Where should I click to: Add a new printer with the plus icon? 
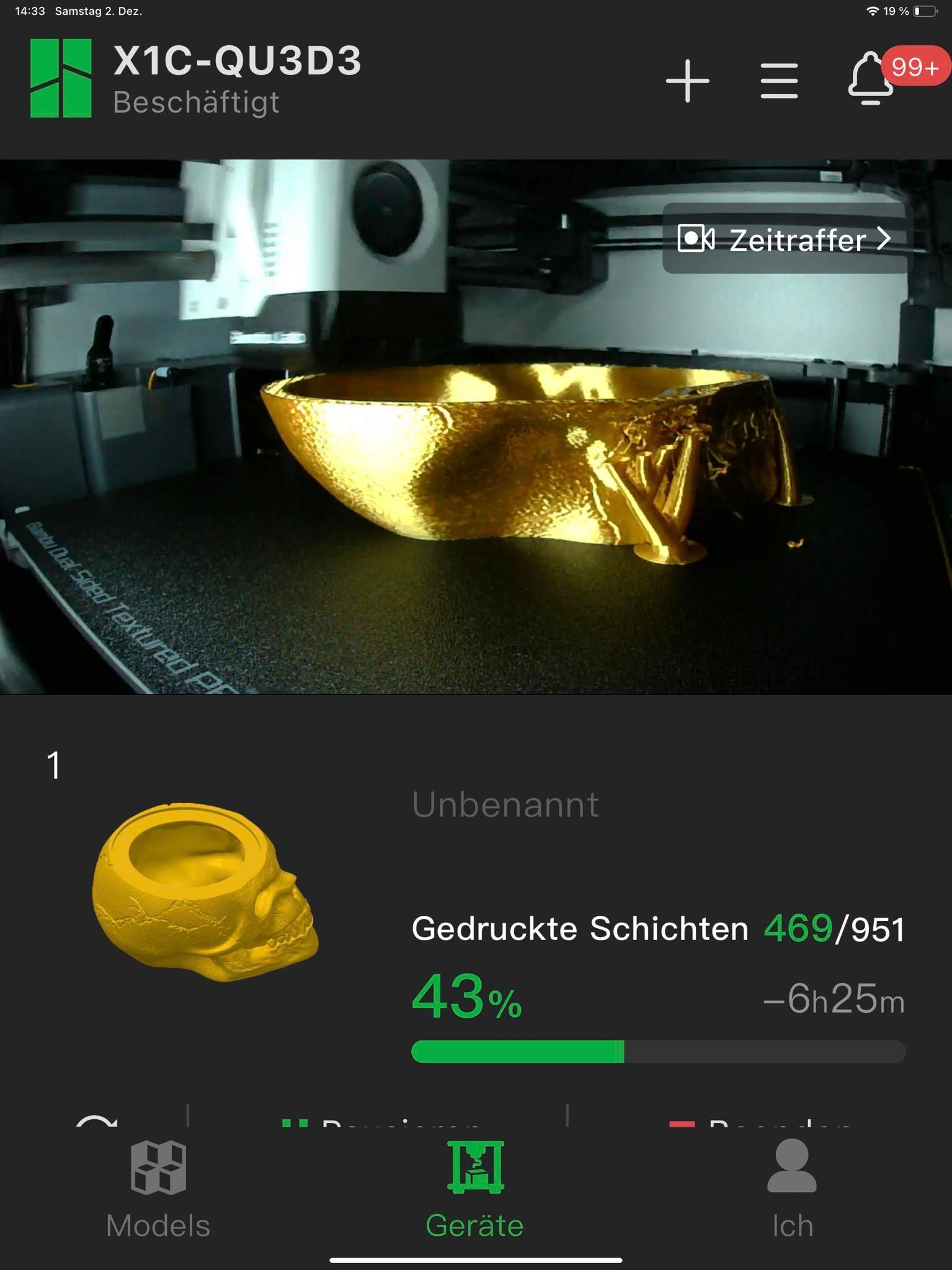click(687, 81)
